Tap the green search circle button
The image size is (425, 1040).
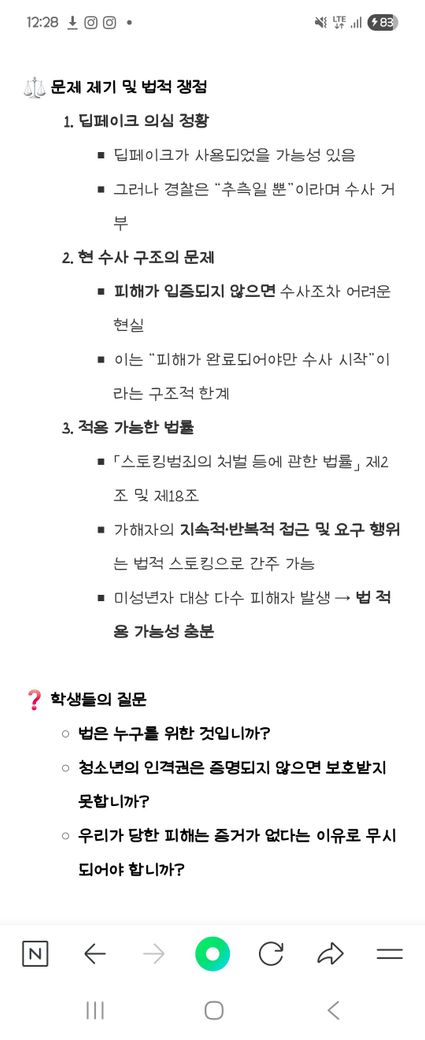213,954
